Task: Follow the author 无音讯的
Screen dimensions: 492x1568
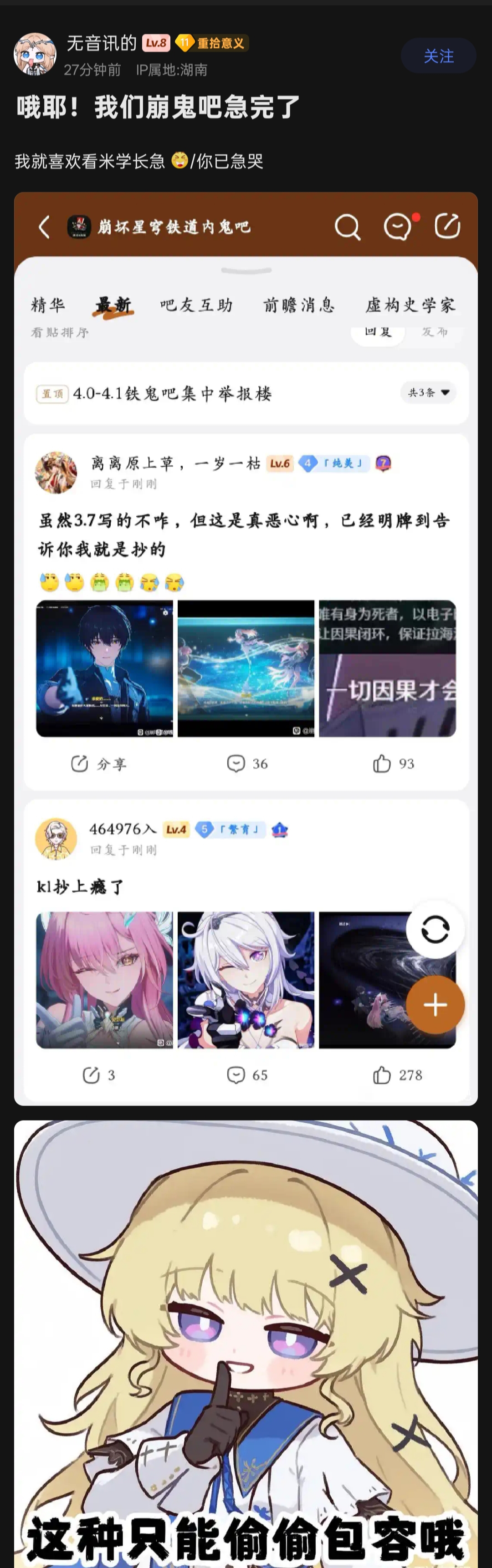Action: point(438,56)
